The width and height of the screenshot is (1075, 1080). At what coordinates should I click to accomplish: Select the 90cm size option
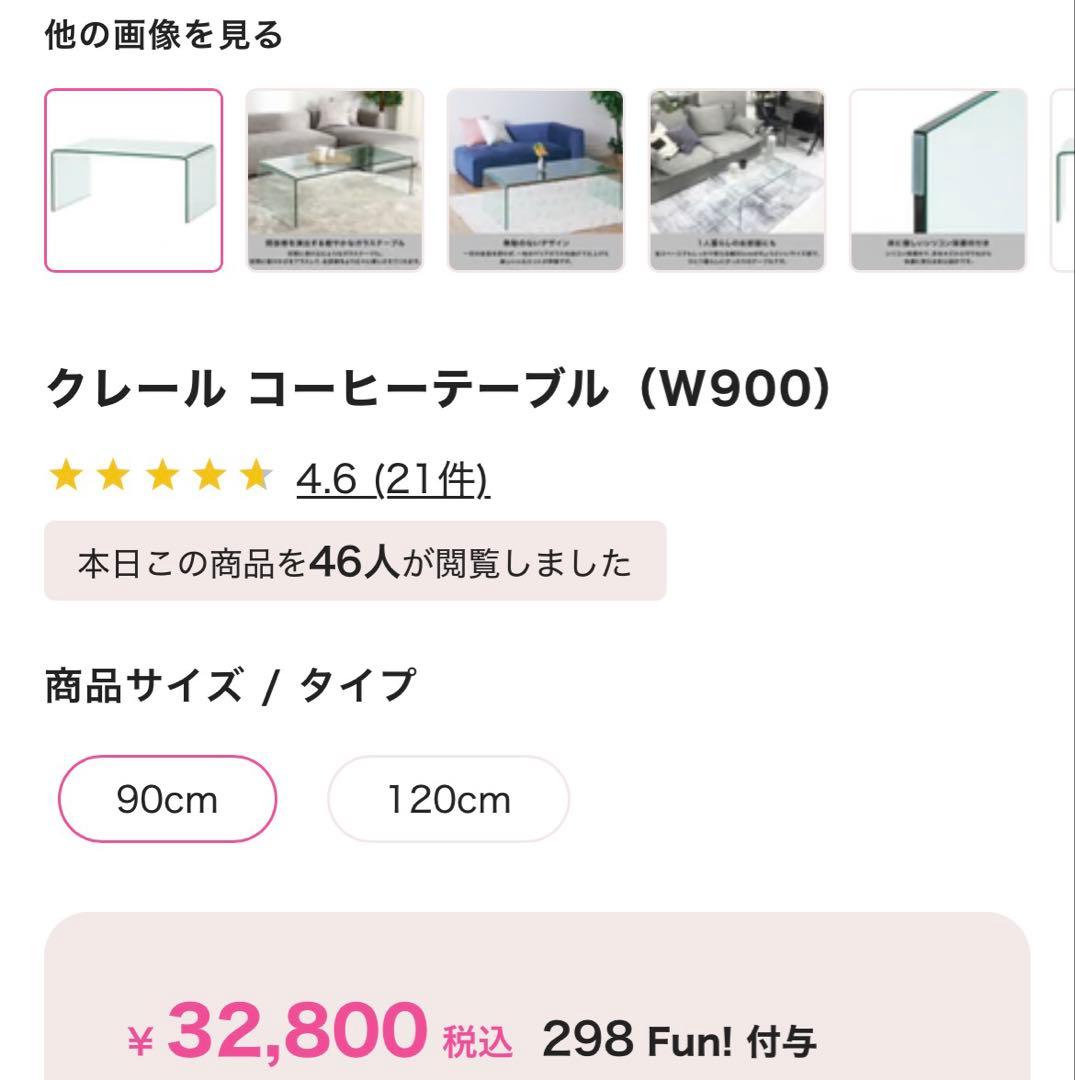(167, 799)
